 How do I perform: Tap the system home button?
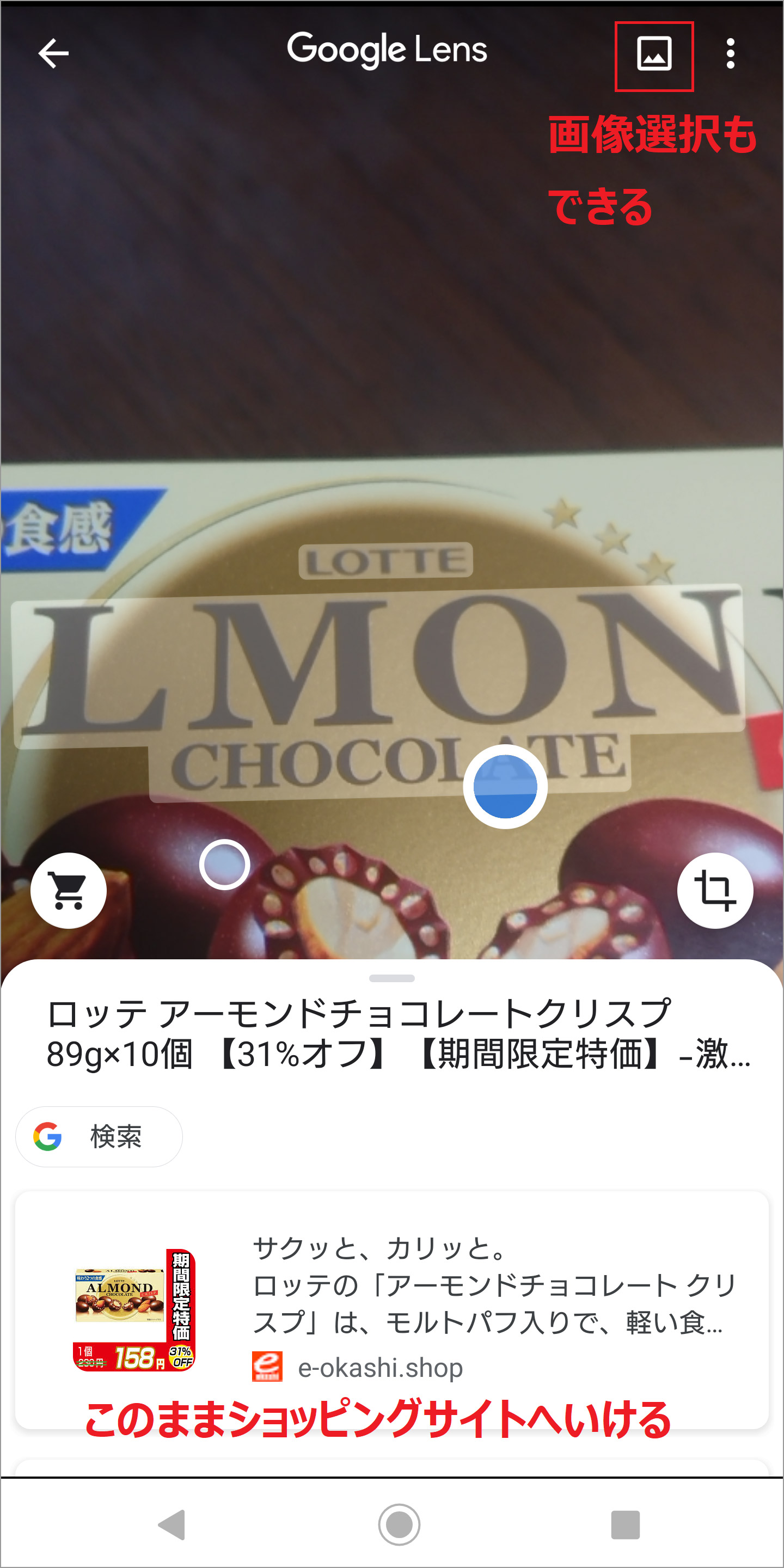pos(399,1525)
